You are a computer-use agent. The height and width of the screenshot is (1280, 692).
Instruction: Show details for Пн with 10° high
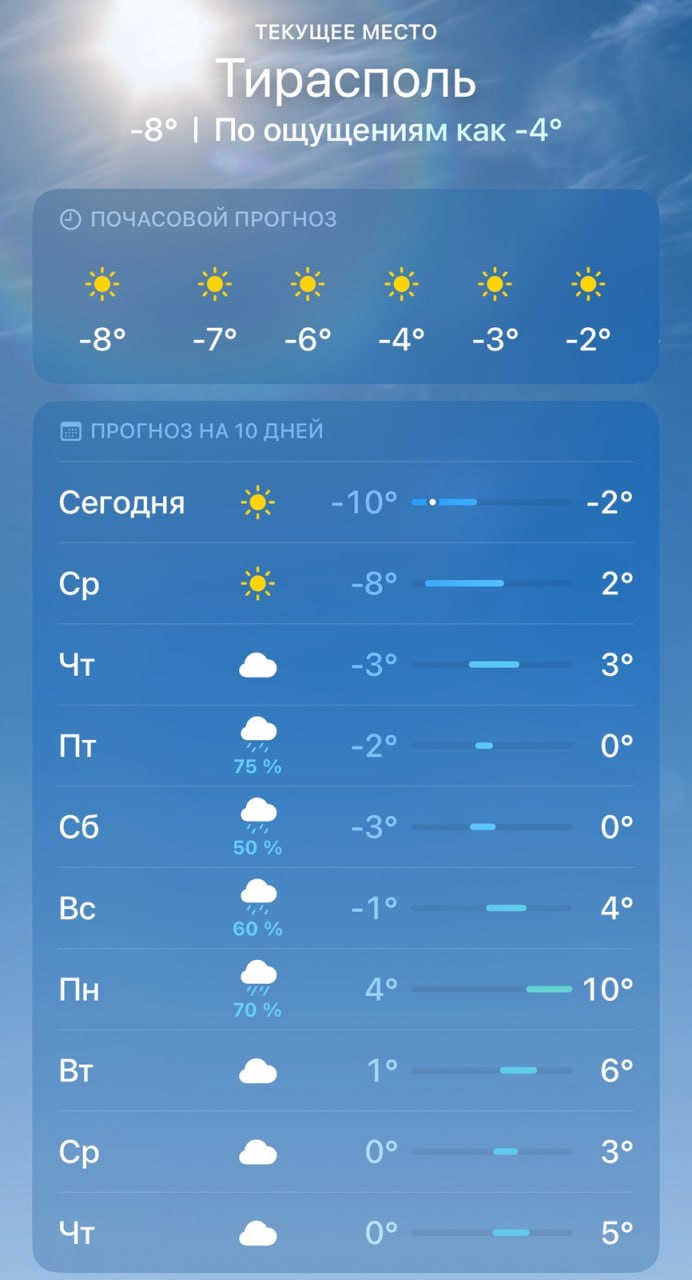(345, 989)
